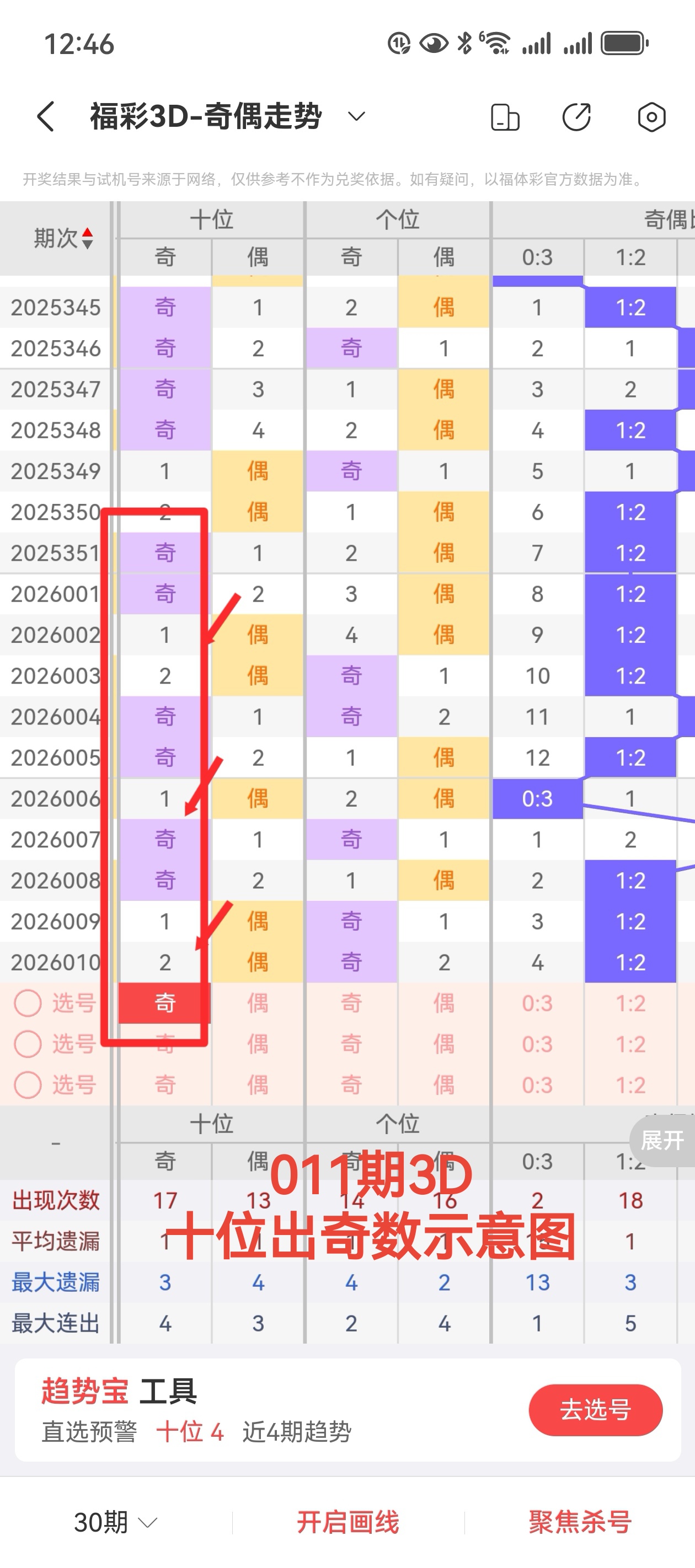Viewport: 695px width, 1568px height.
Task: Select the first 选号 radio circle
Action: (x=29, y=1003)
